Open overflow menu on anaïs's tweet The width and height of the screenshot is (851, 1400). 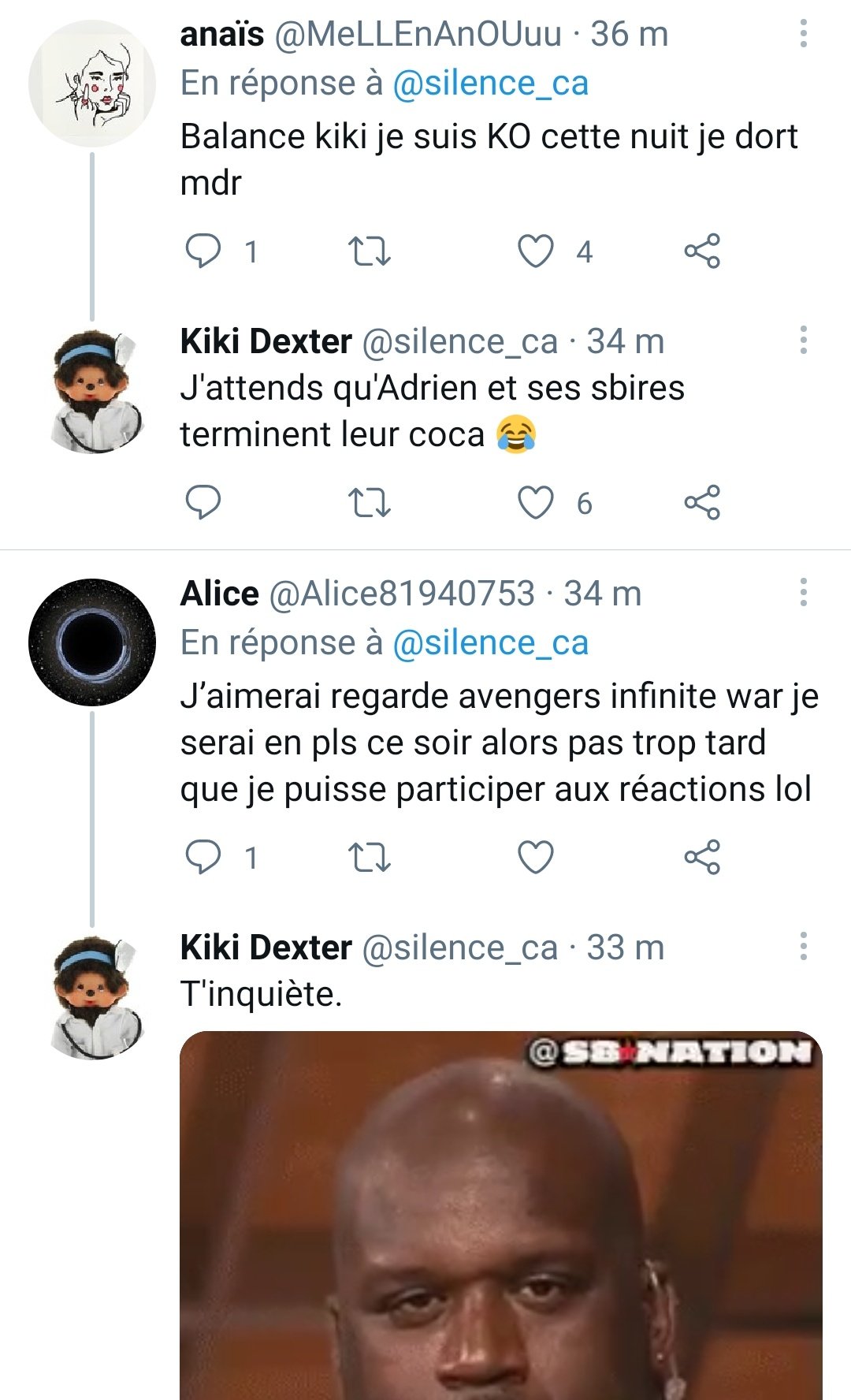point(803,34)
